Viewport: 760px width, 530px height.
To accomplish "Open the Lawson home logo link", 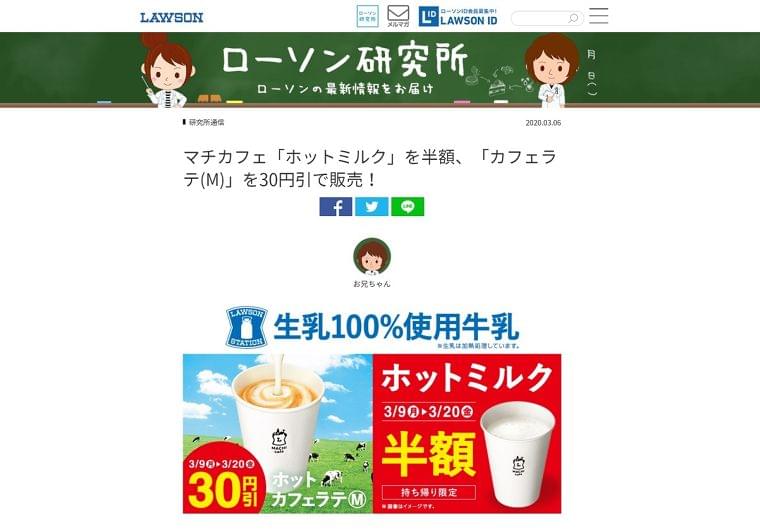I will pos(171,17).
